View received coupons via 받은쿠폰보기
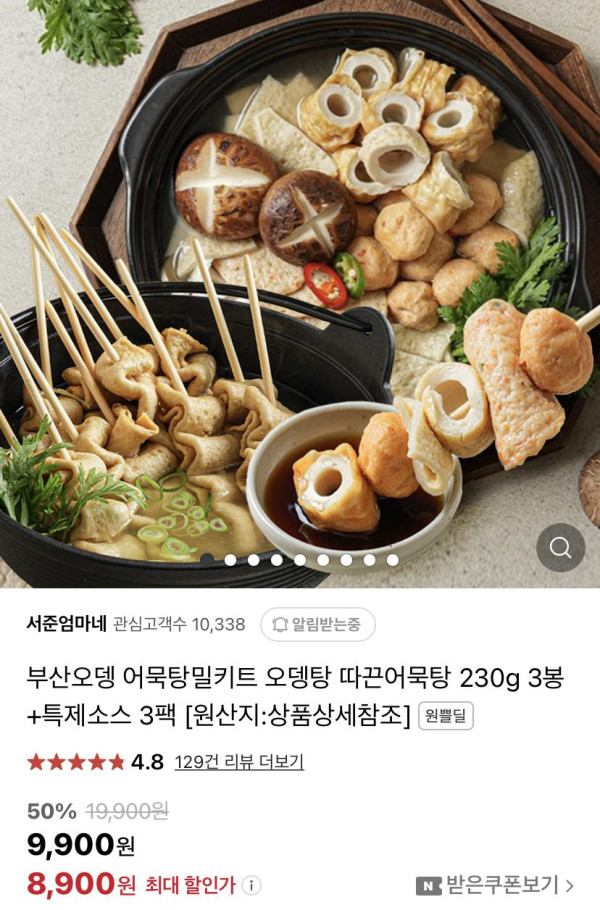This screenshot has height=910, width=600. (x=496, y=885)
